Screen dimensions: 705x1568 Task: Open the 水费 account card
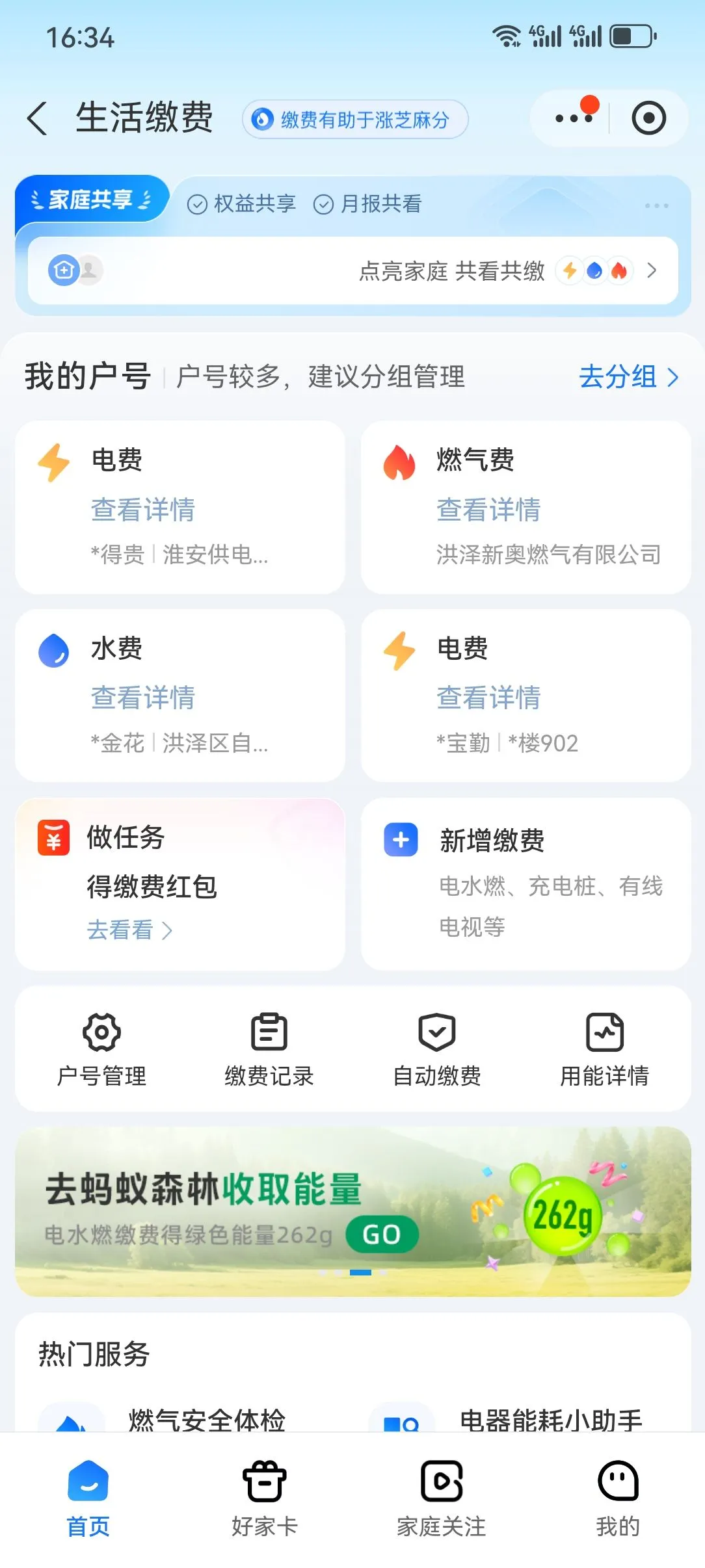[180, 696]
